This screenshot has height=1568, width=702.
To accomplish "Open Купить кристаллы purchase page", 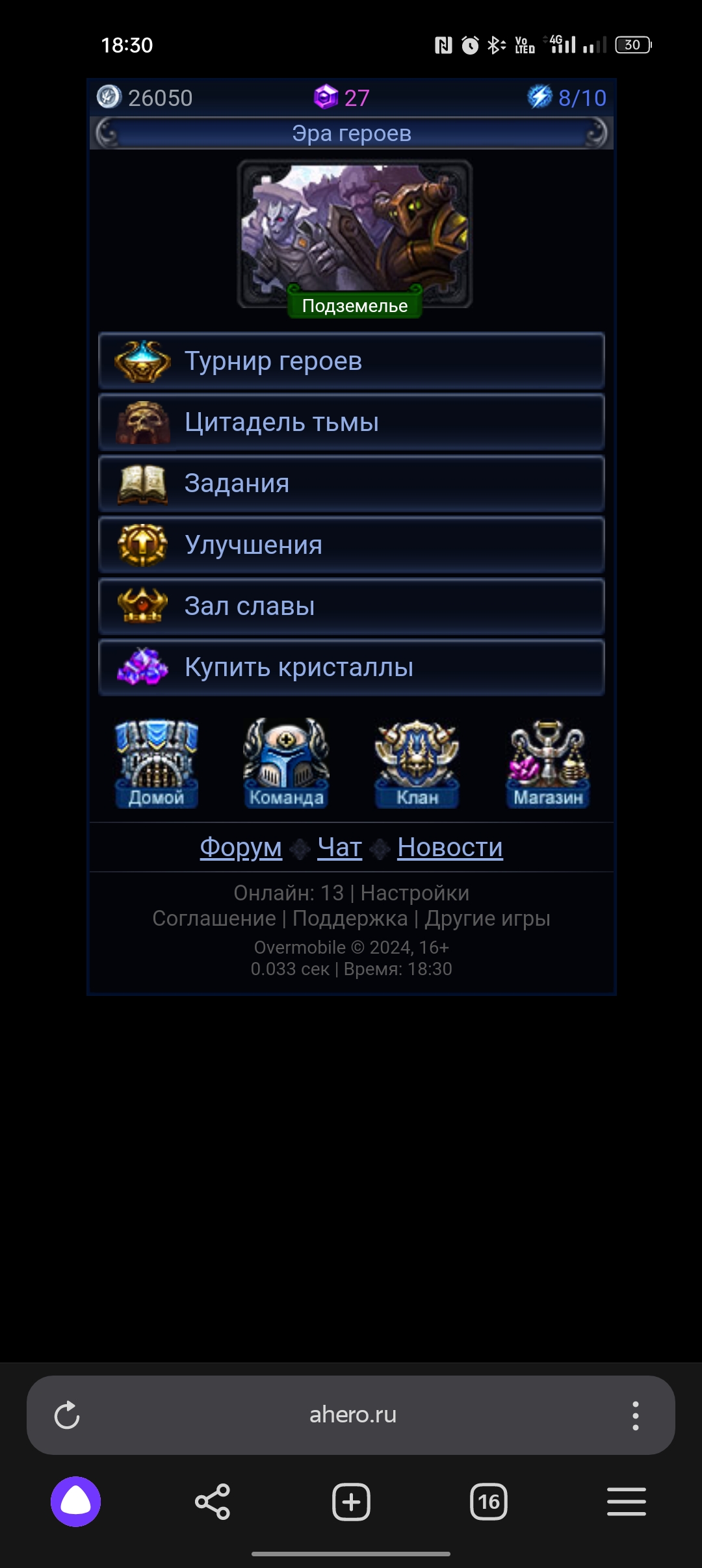I will tap(351, 667).
